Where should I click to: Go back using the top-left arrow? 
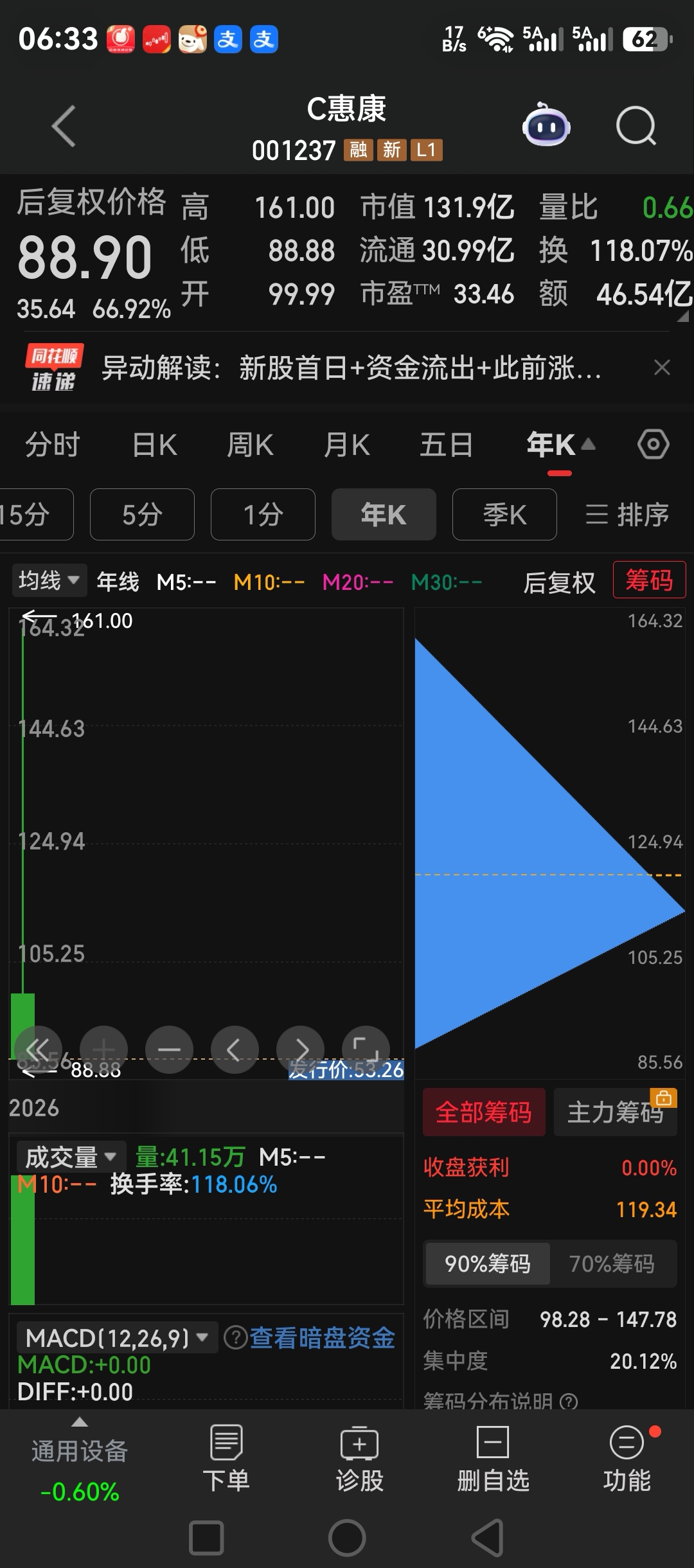[64, 126]
